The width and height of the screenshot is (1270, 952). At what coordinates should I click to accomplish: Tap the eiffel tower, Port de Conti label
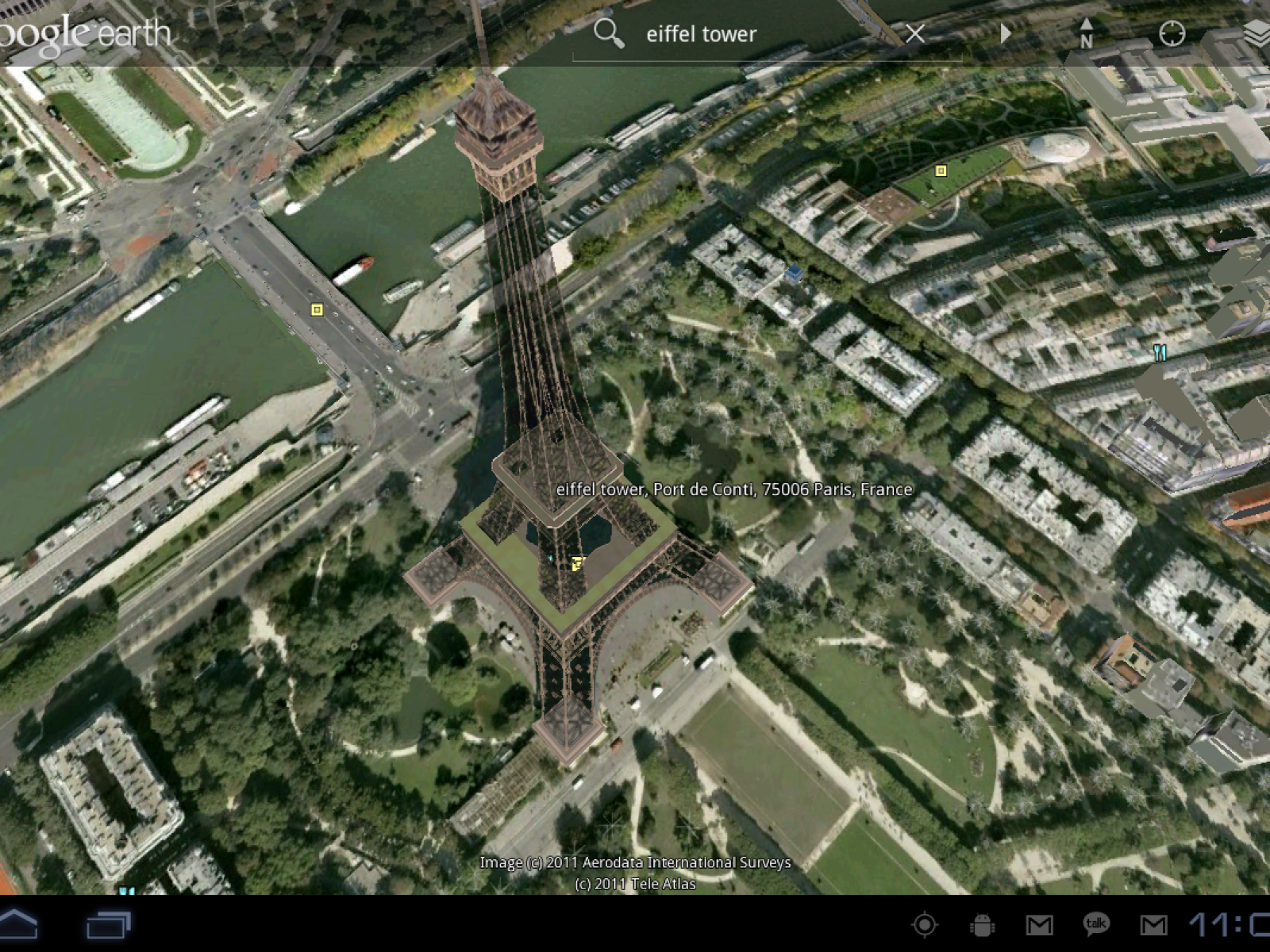pyautogui.click(x=734, y=489)
